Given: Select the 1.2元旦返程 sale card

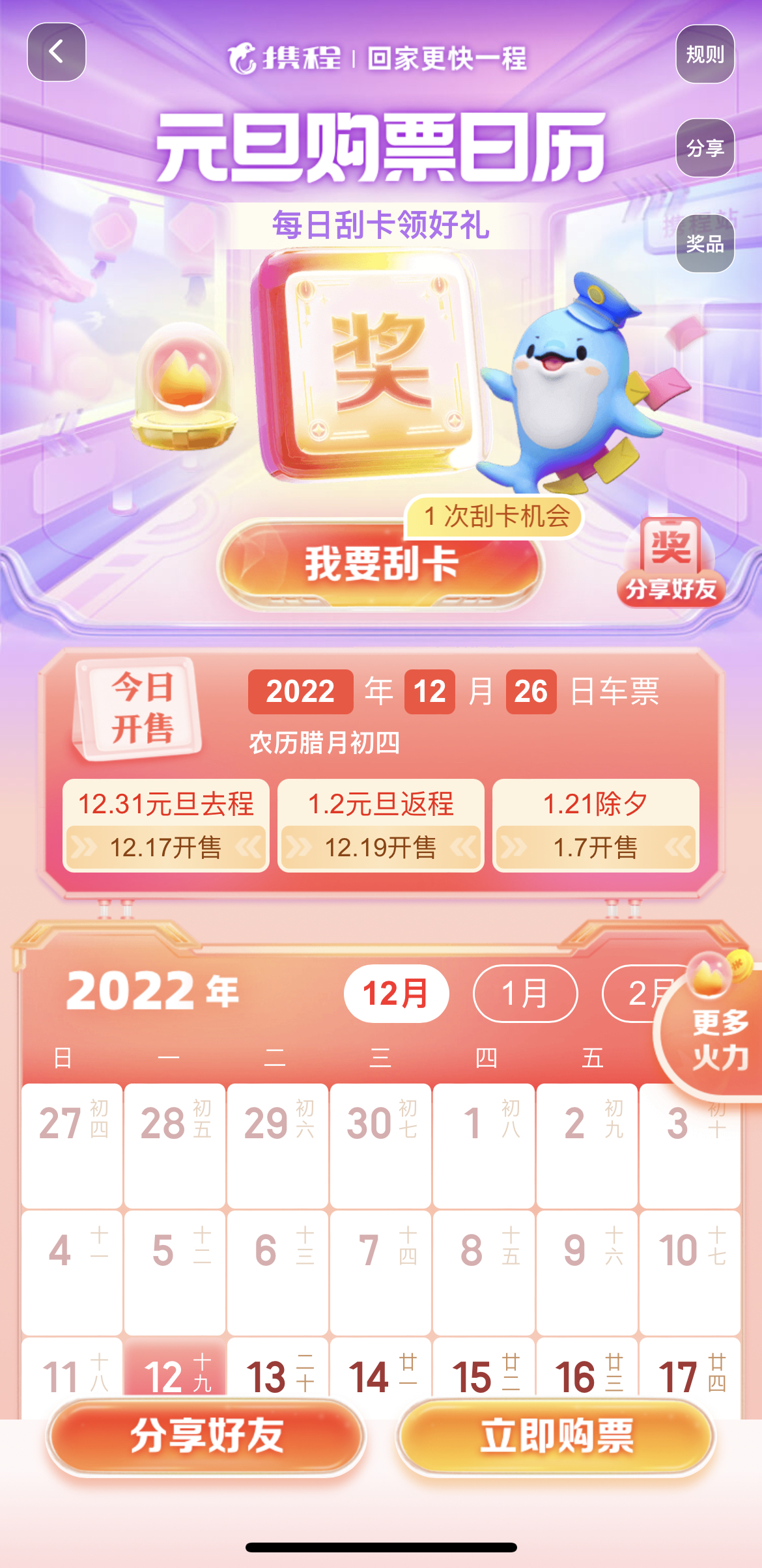Looking at the screenshot, I should point(381,825).
